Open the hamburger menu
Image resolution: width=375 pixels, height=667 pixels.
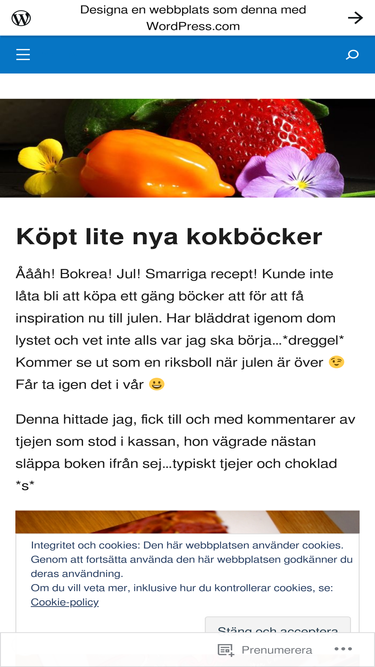tap(23, 54)
